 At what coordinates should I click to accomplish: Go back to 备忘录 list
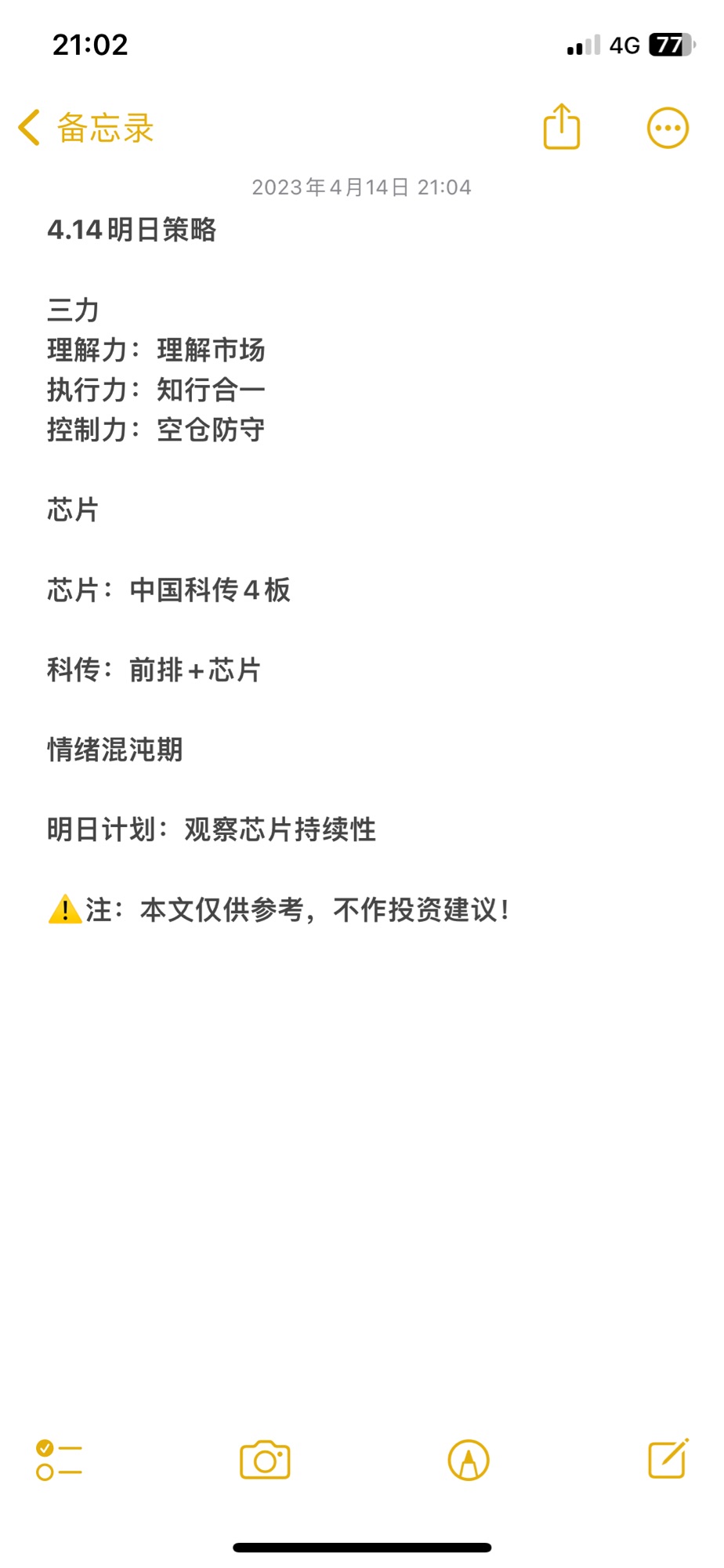pyautogui.click(x=86, y=128)
